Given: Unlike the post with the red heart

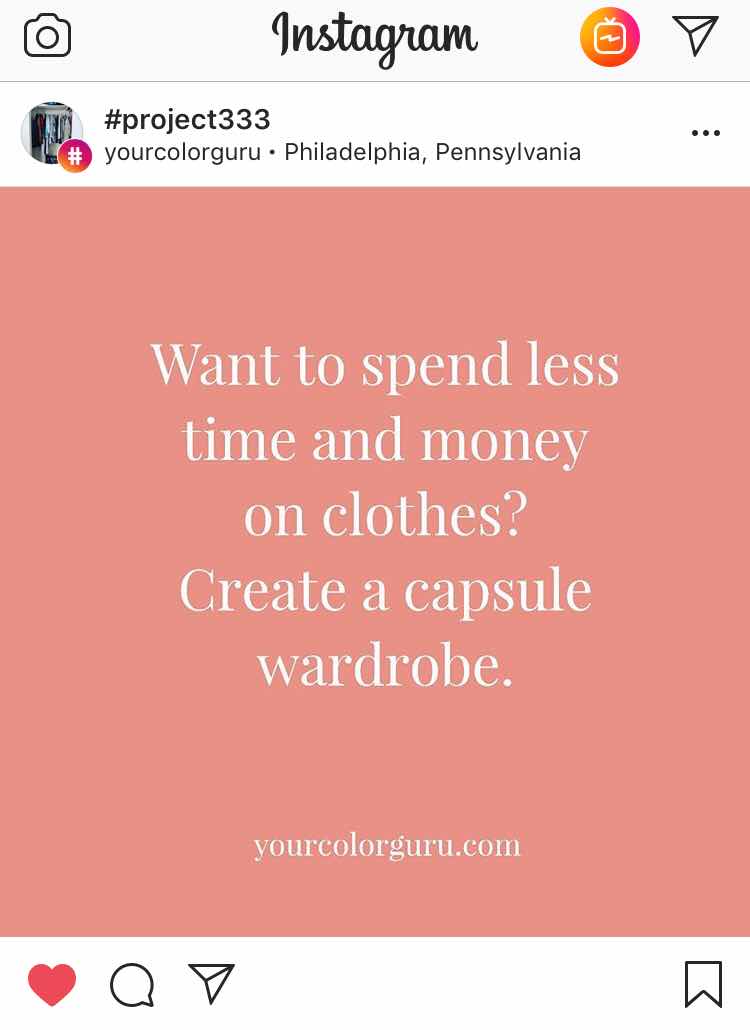Looking at the screenshot, I should click(x=52, y=985).
